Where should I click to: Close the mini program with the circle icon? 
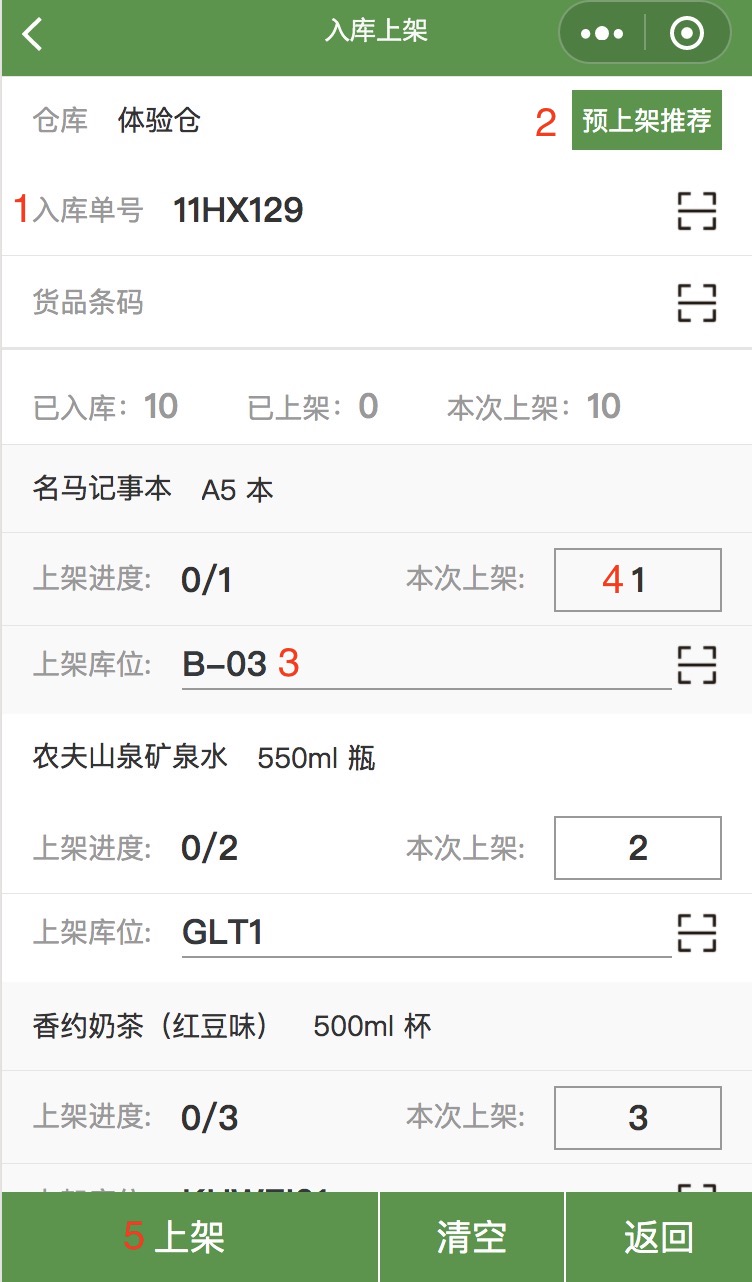[687, 34]
